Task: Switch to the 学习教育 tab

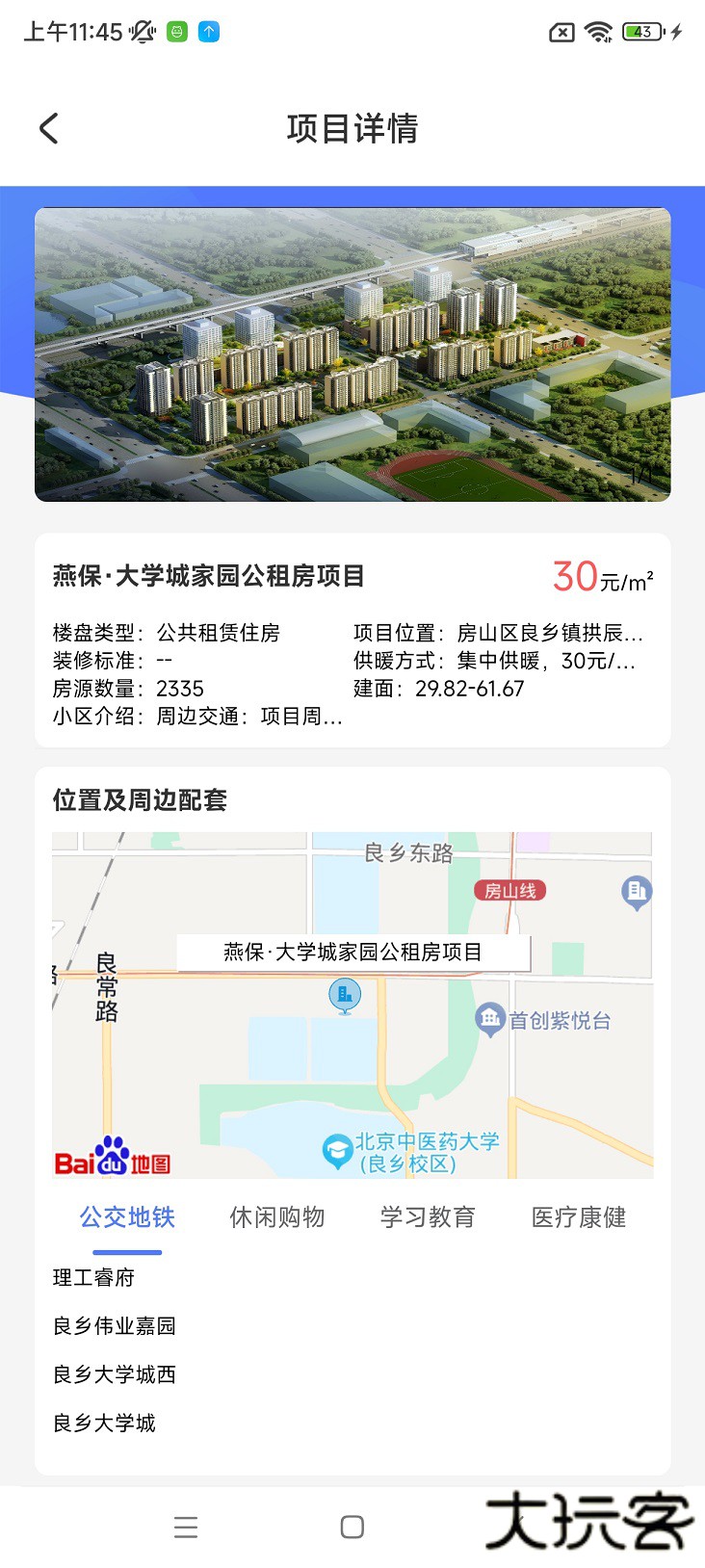Action: point(428,1216)
